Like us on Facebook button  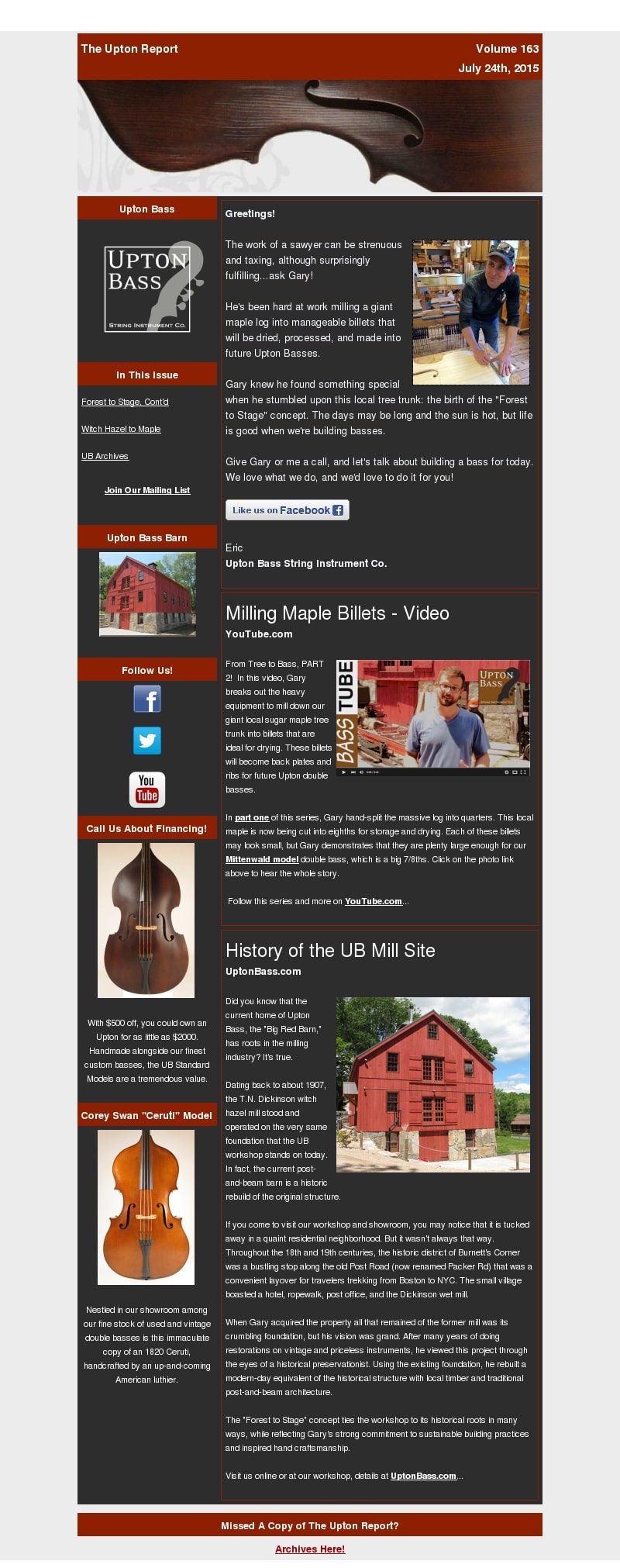tap(287, 510)
